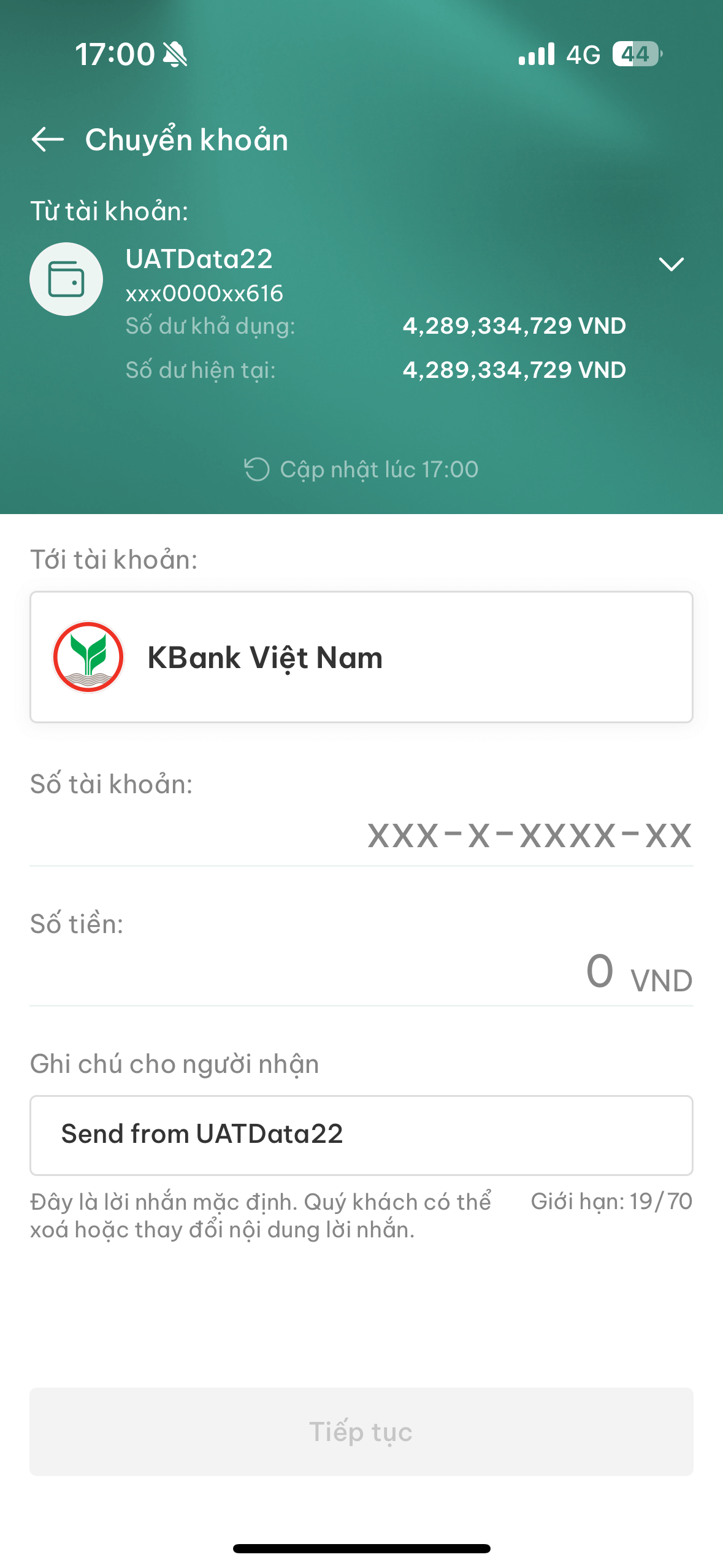Open the KBank Việt Nam bank selector

[x=361, y=657]
